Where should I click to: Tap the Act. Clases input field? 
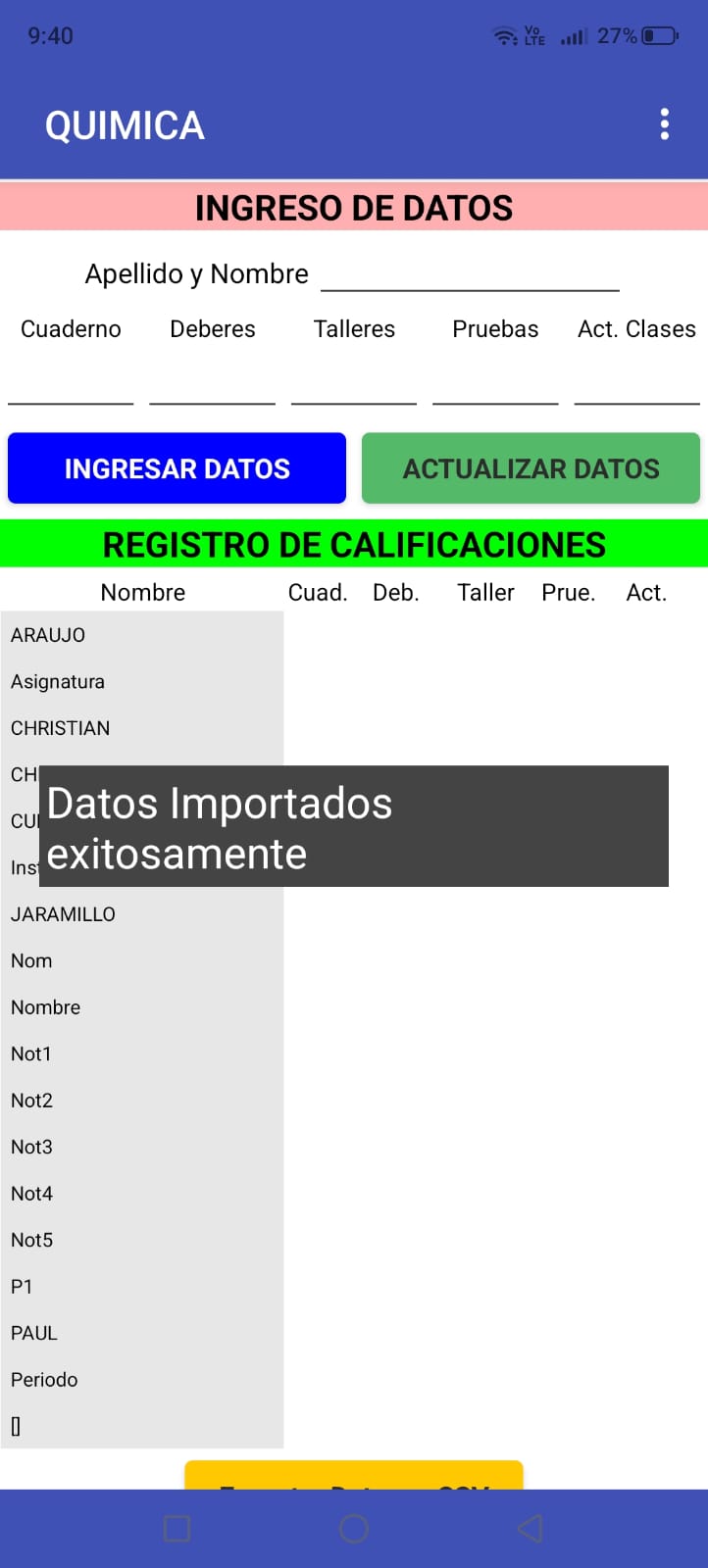click(636, 385)
